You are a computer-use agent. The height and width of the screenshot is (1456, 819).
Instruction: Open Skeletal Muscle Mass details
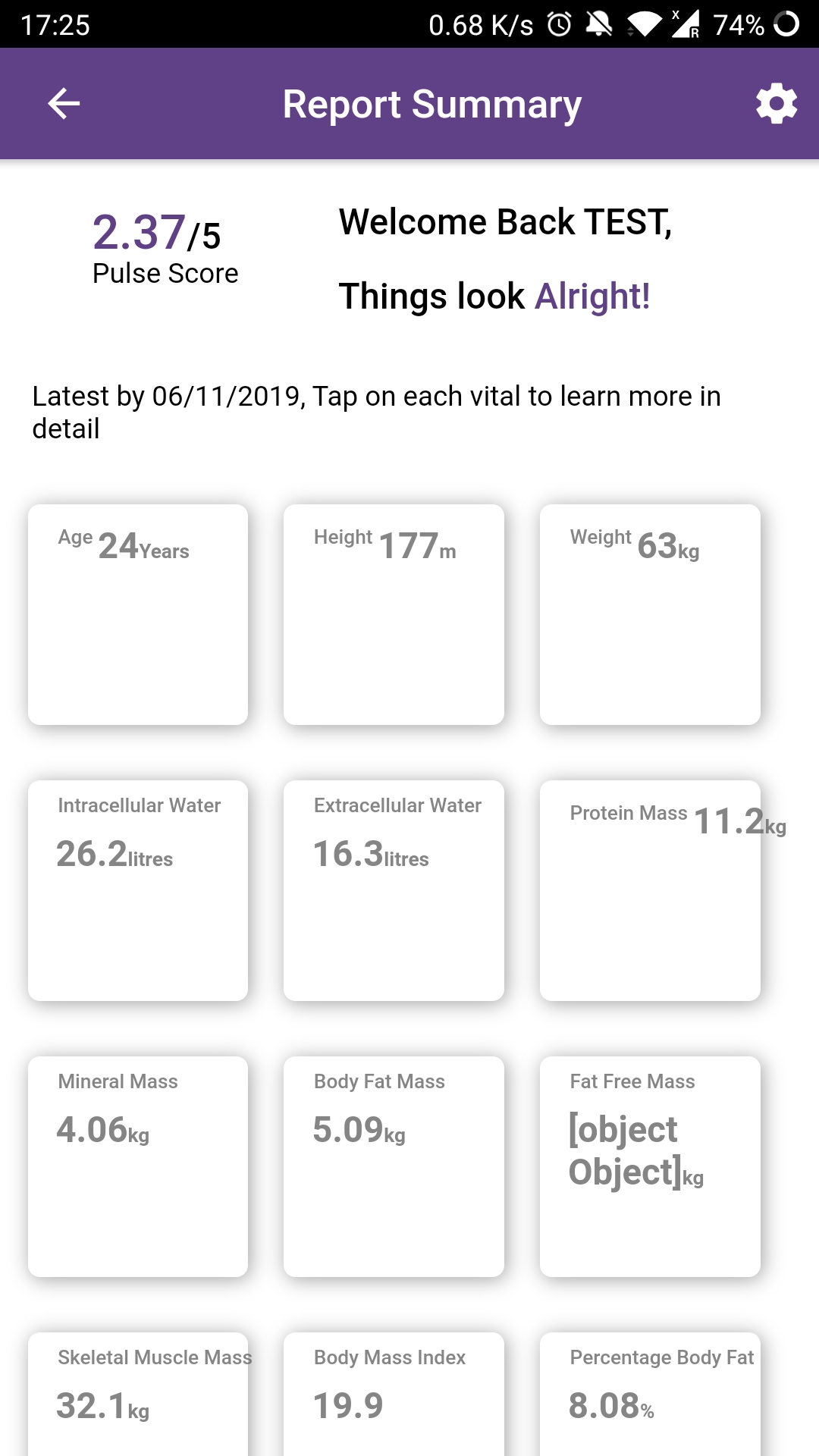138,1403
